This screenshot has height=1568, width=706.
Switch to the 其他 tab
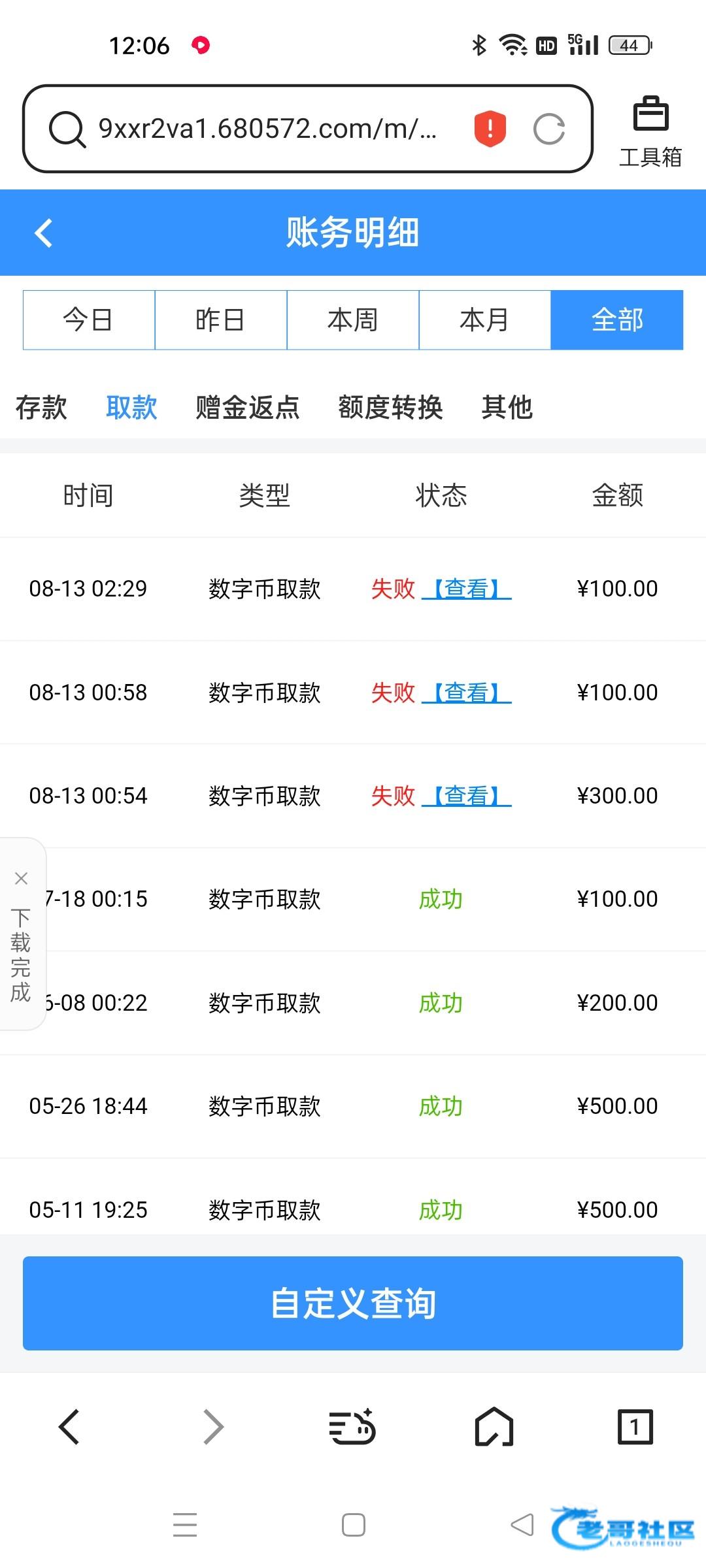pyautogui.click(x=507, y=407)
